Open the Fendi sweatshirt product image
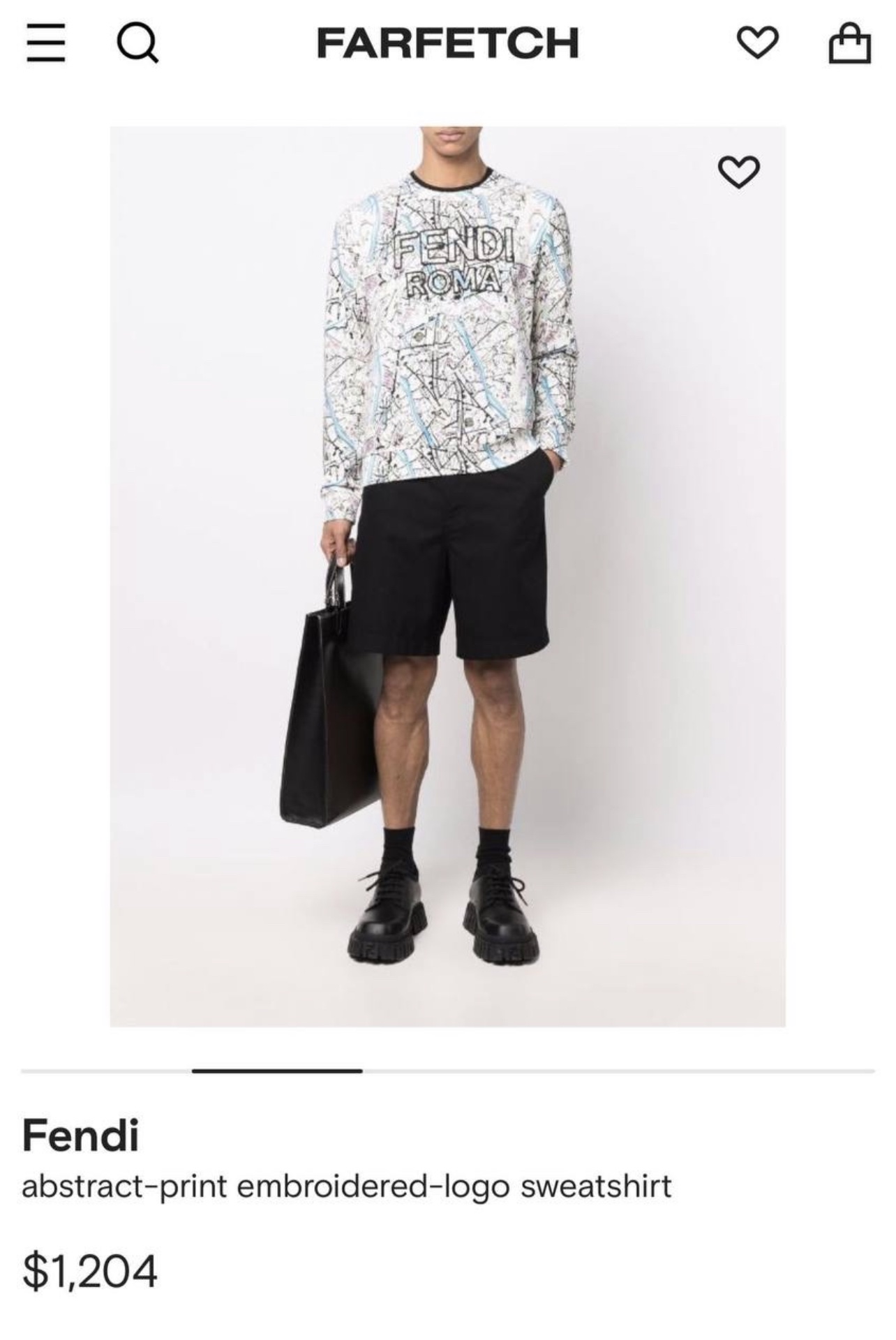 pyautogui.click(x=447, y=576)
